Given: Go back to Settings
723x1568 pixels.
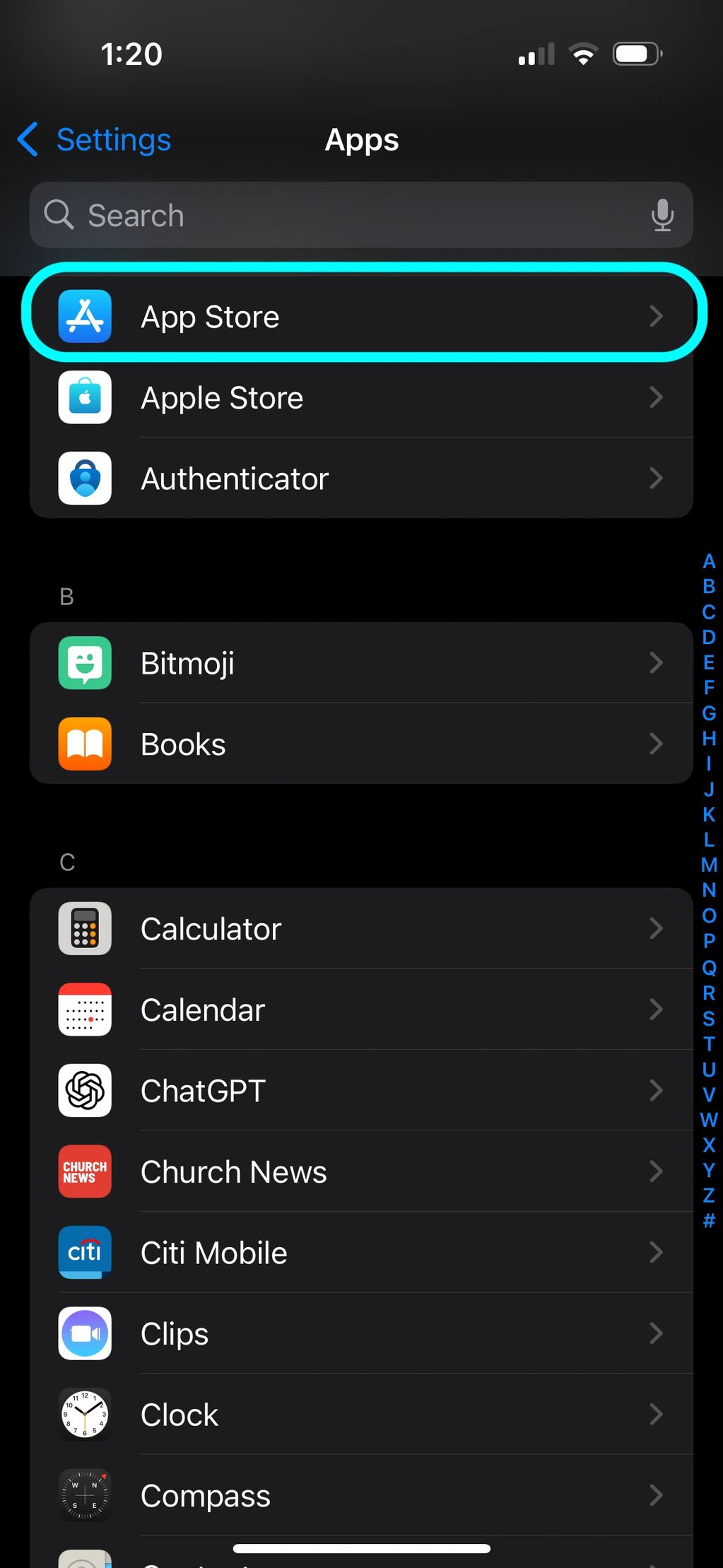Looking at the screenshot, I should pos(94,139).
